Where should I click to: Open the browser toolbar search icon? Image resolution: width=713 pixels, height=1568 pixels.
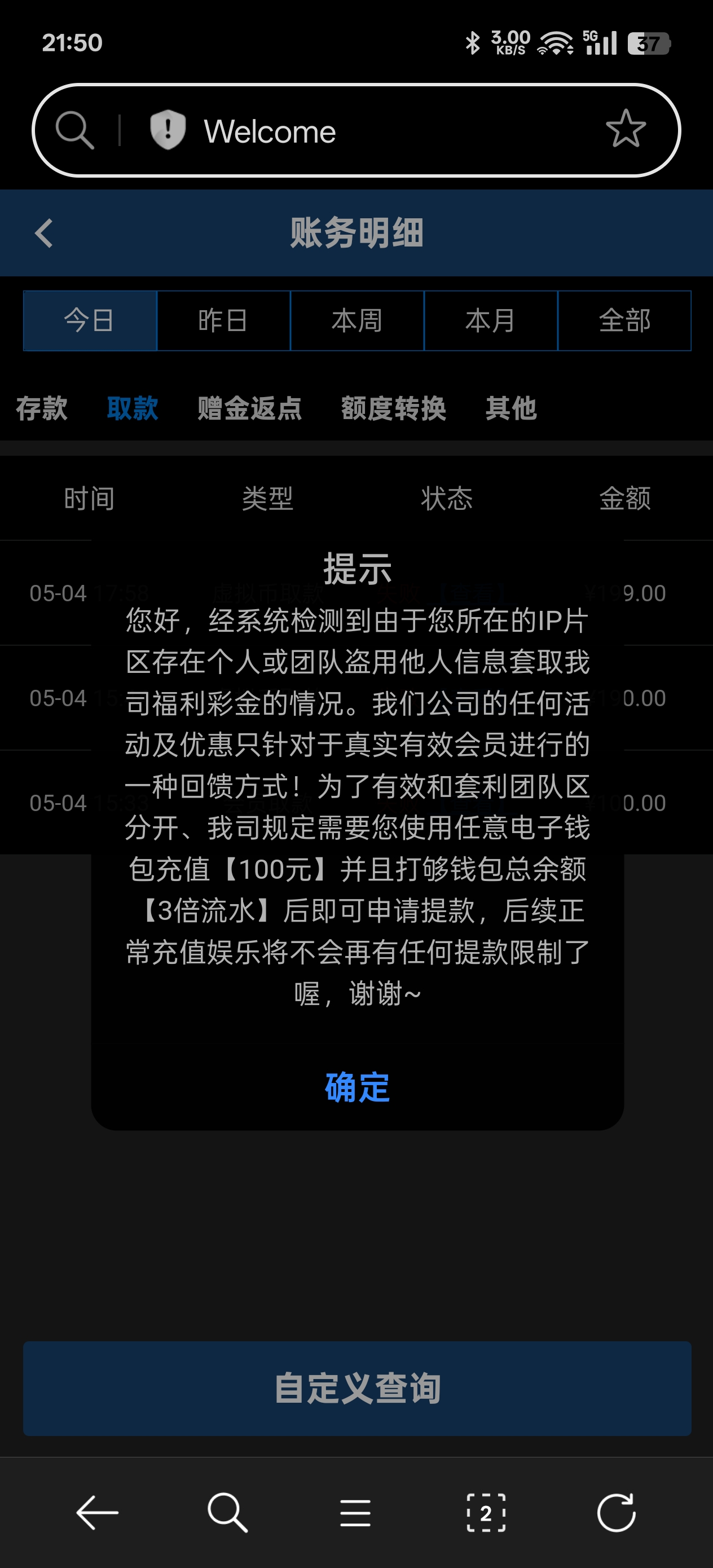[227, 1513]
